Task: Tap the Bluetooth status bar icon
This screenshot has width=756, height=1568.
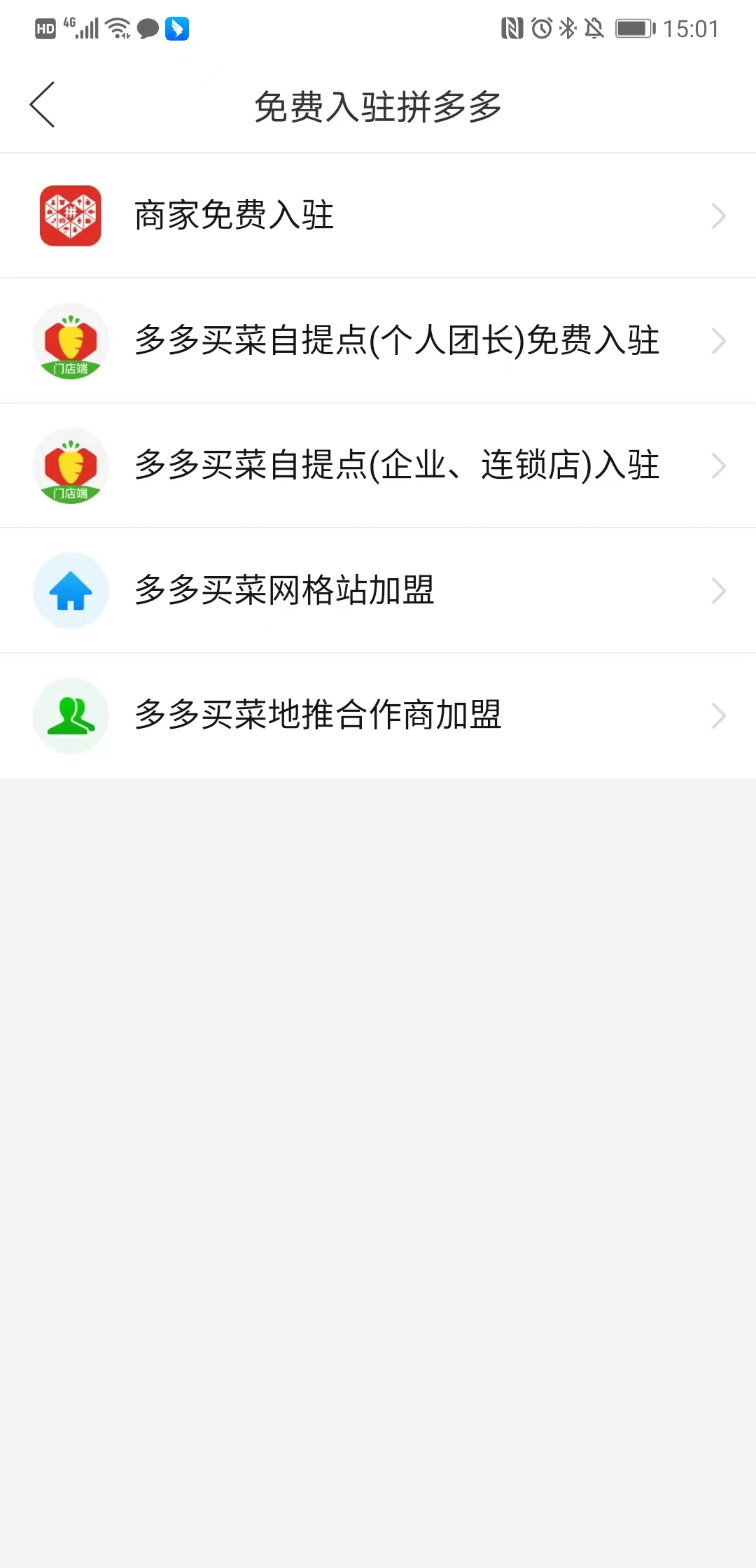Action: click(566, 28)
